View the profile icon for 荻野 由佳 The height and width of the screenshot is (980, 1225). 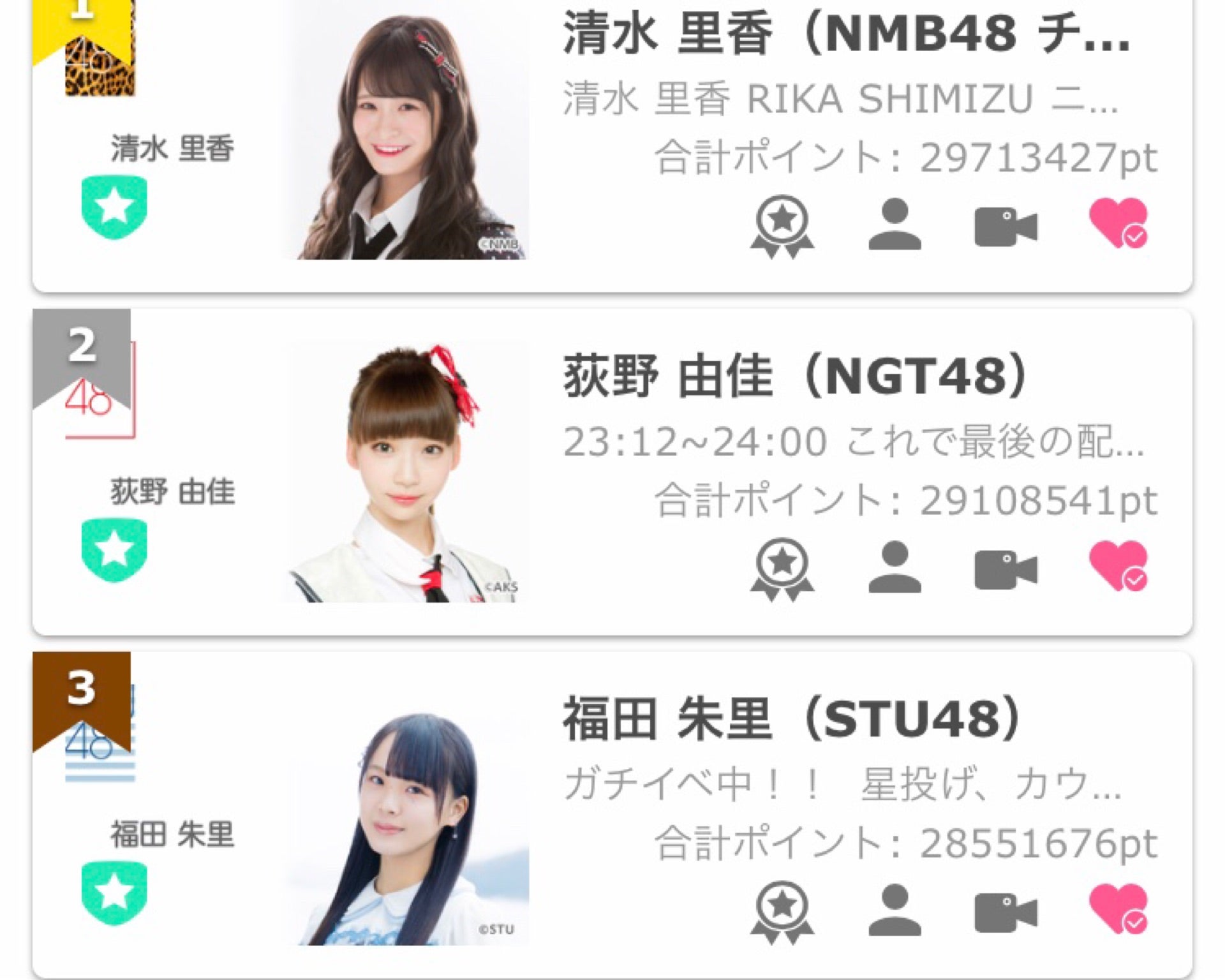coord(895,567)
